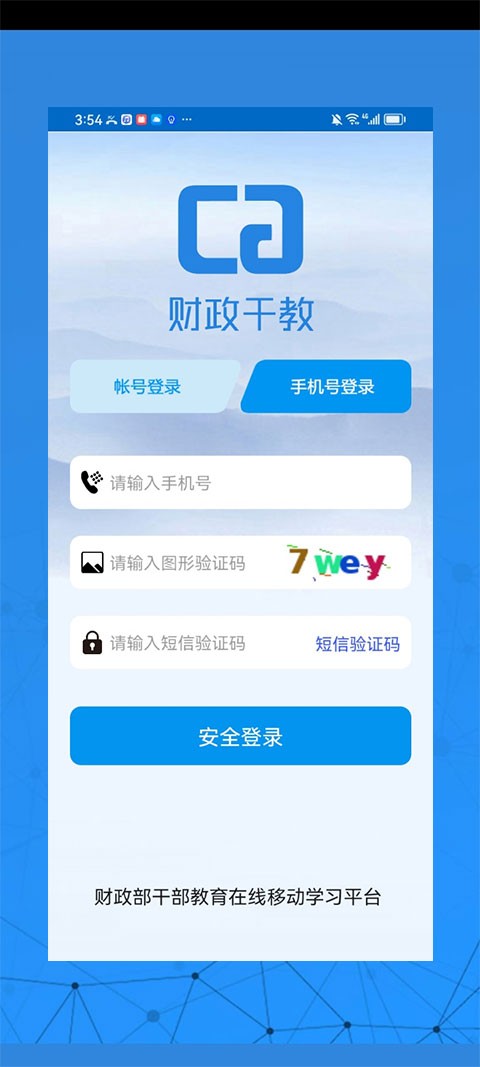
Task: Focus the 请输入图形验证码 captcha field
Action: pyautogui.click(x=177, y=563)
